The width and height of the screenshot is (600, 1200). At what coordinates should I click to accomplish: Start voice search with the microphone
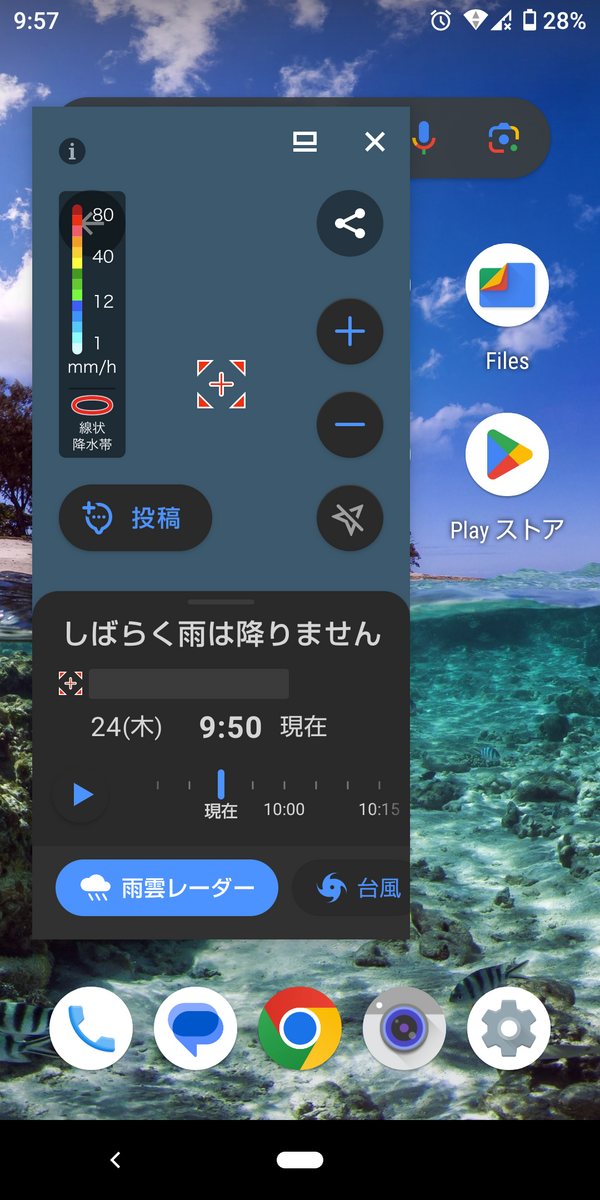424,138
